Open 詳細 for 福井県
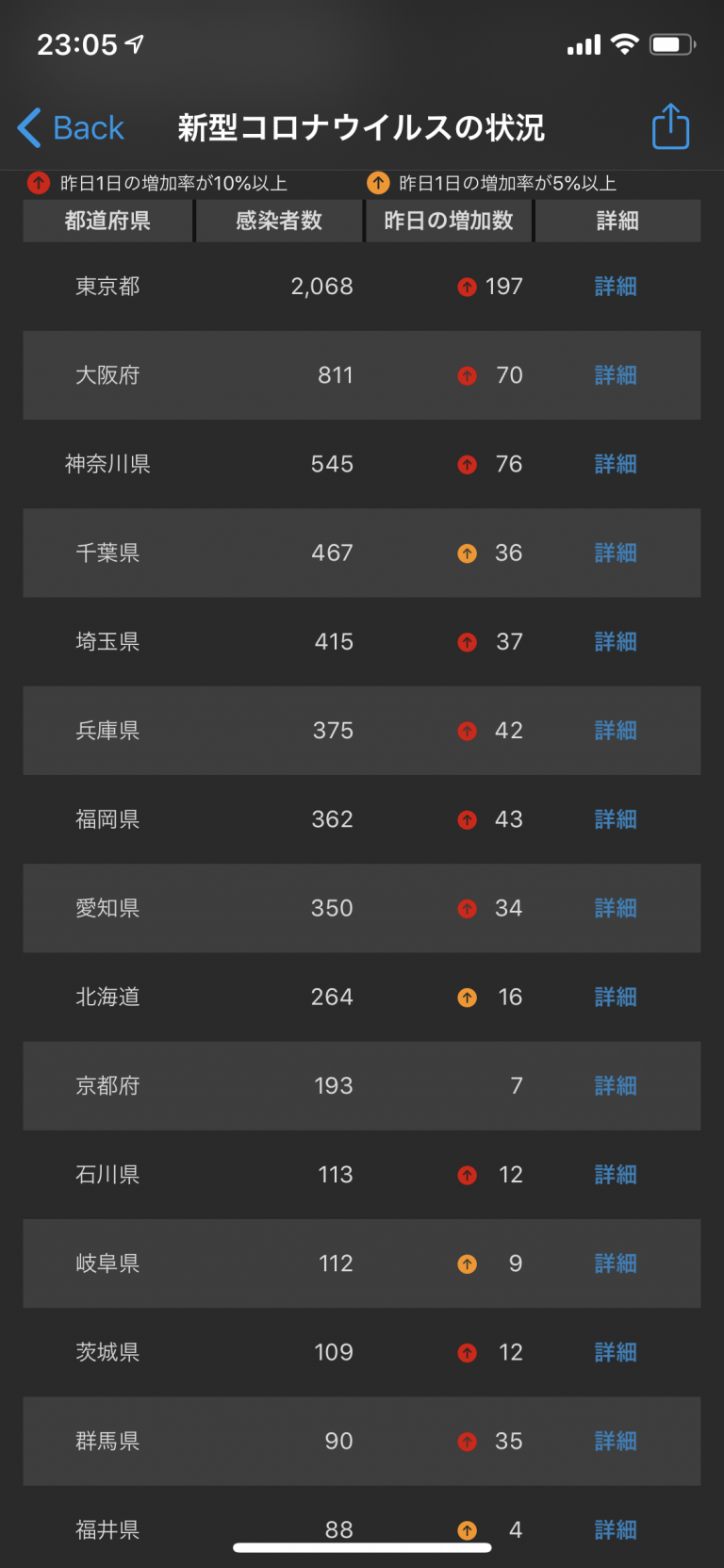Screen dimensions: 724x1568 click(616, 1530)
